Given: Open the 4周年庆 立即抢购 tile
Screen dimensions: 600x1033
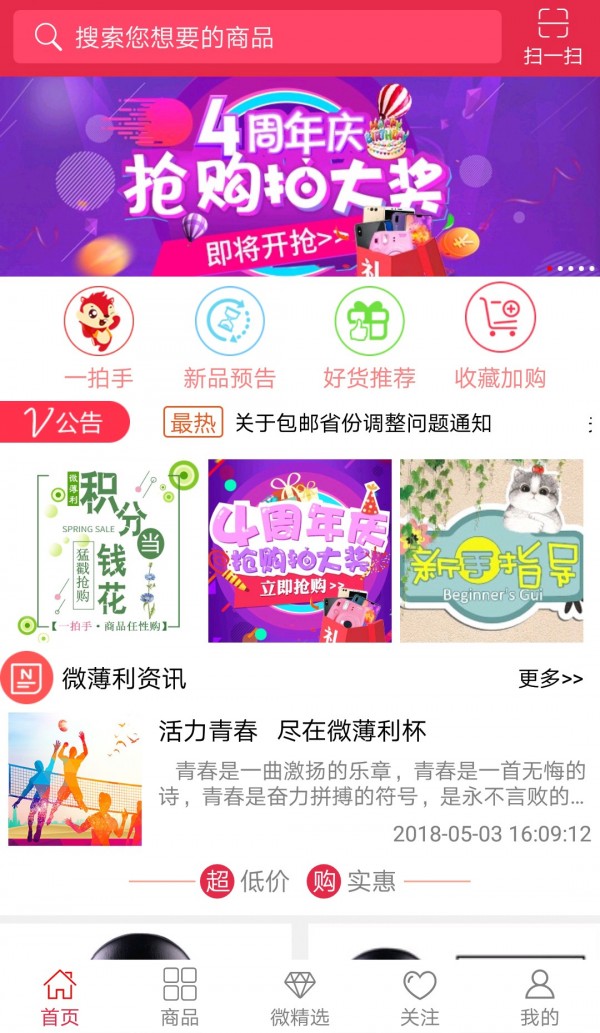Looking at the screenshot, I should [300, 551].
